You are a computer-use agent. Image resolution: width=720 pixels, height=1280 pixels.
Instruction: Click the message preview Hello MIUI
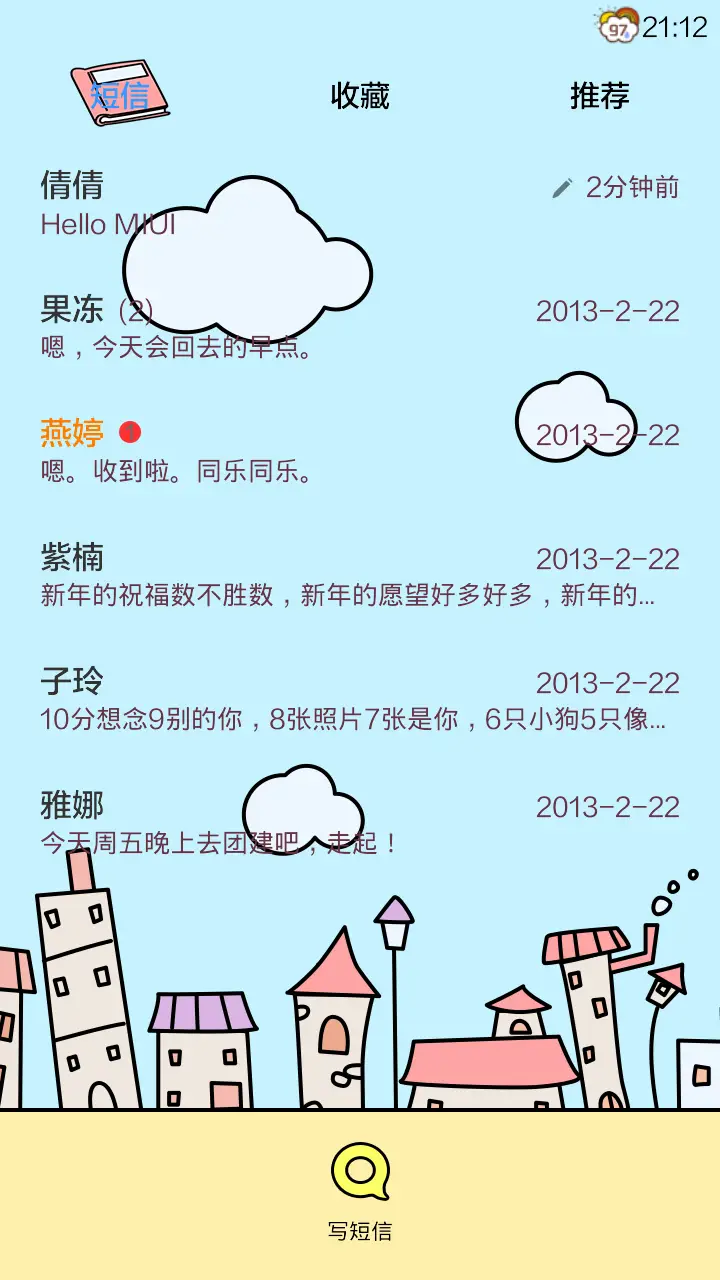[x=108, y=224]
